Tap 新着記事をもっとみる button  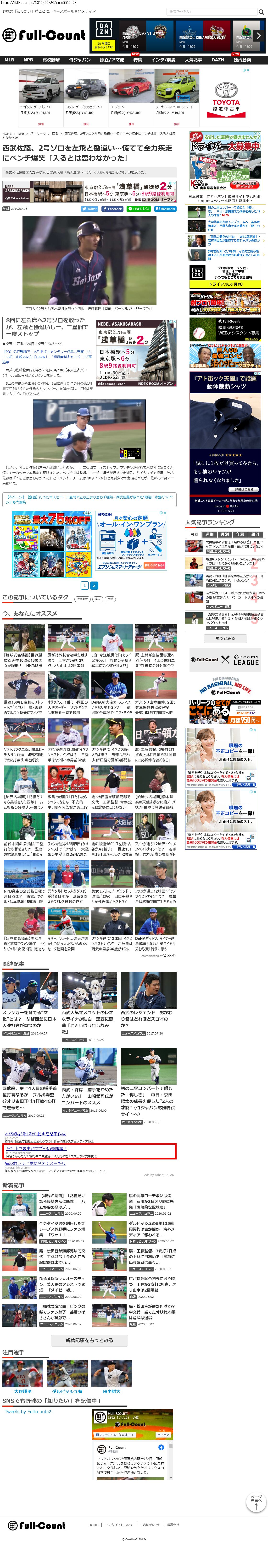point(89,1340)
